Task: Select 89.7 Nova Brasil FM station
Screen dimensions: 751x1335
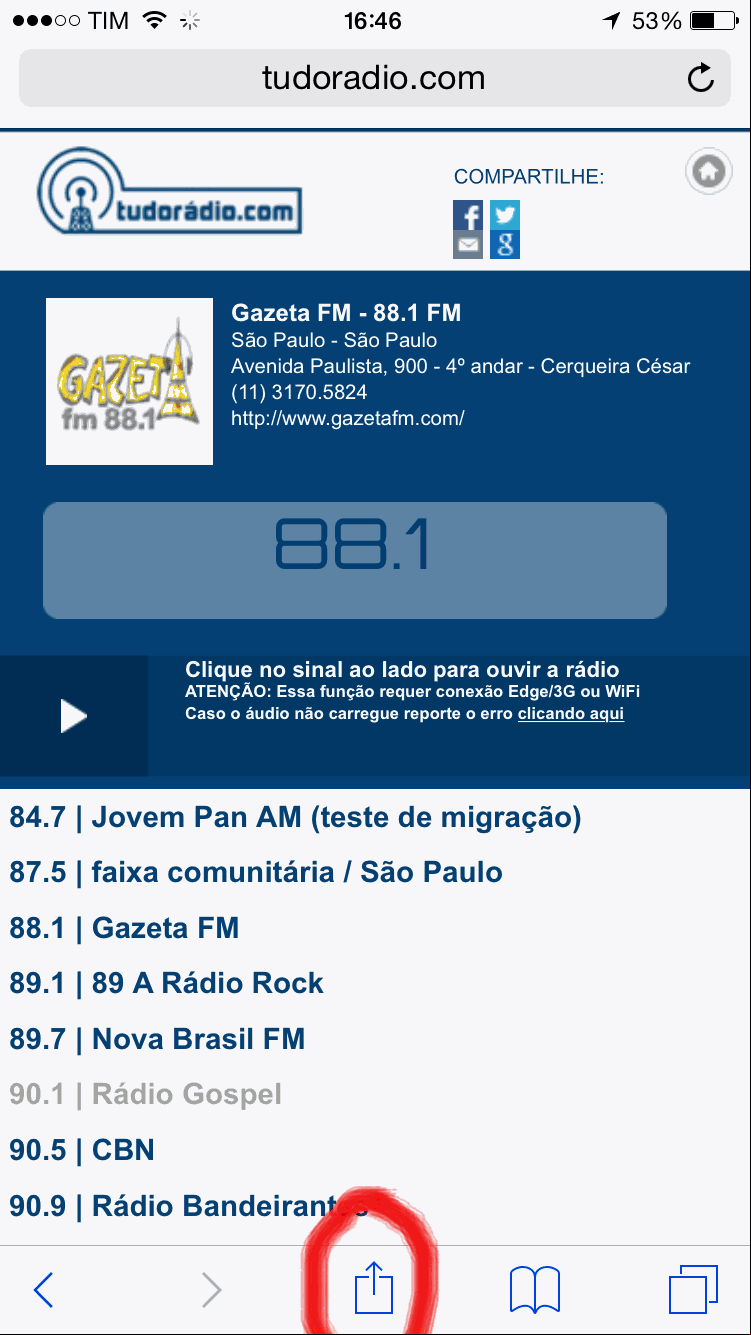Action: 157,1039
